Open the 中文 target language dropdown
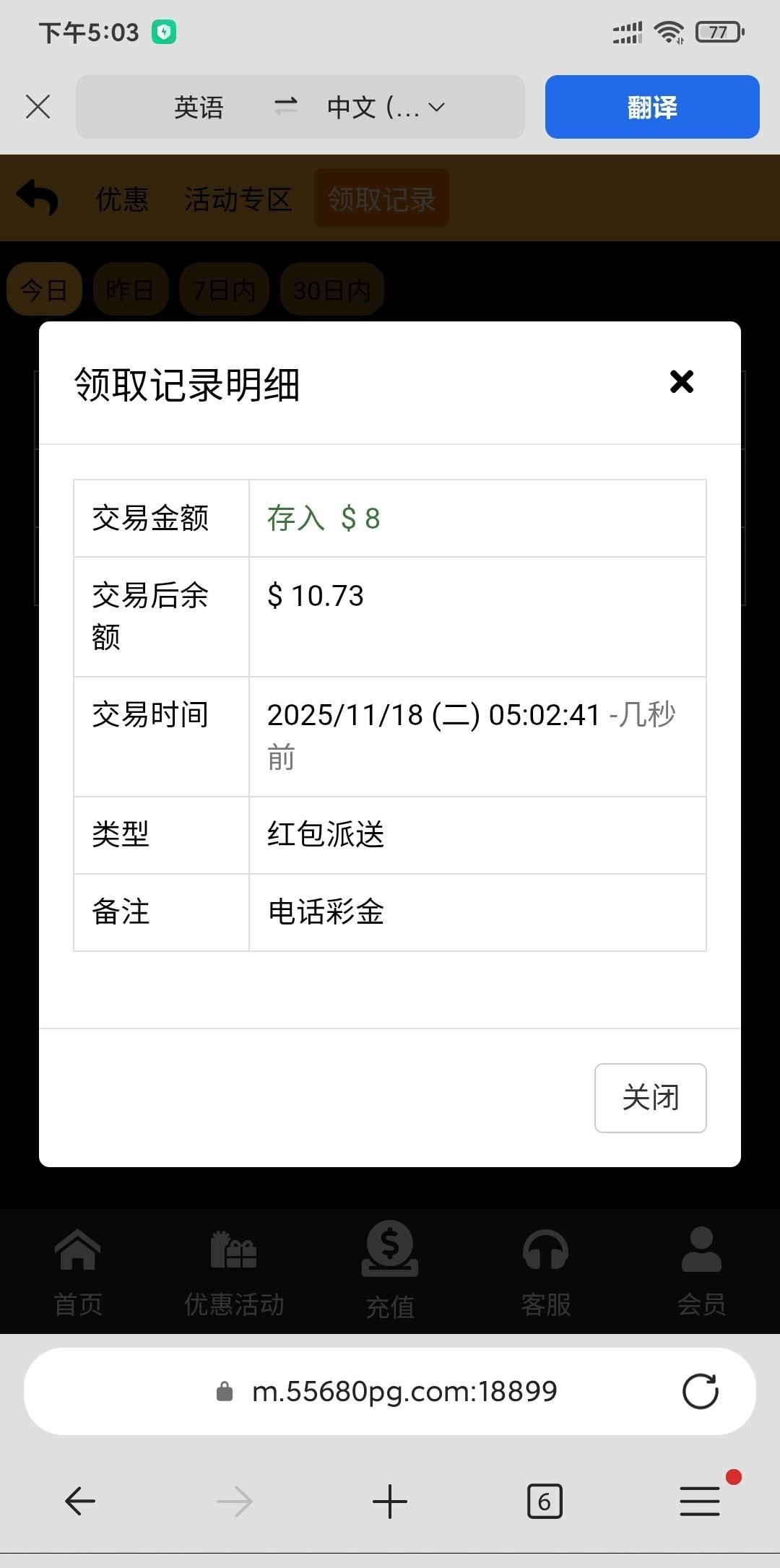The height and width of the screenshot is (1568, 780). (x=385, y=108)
